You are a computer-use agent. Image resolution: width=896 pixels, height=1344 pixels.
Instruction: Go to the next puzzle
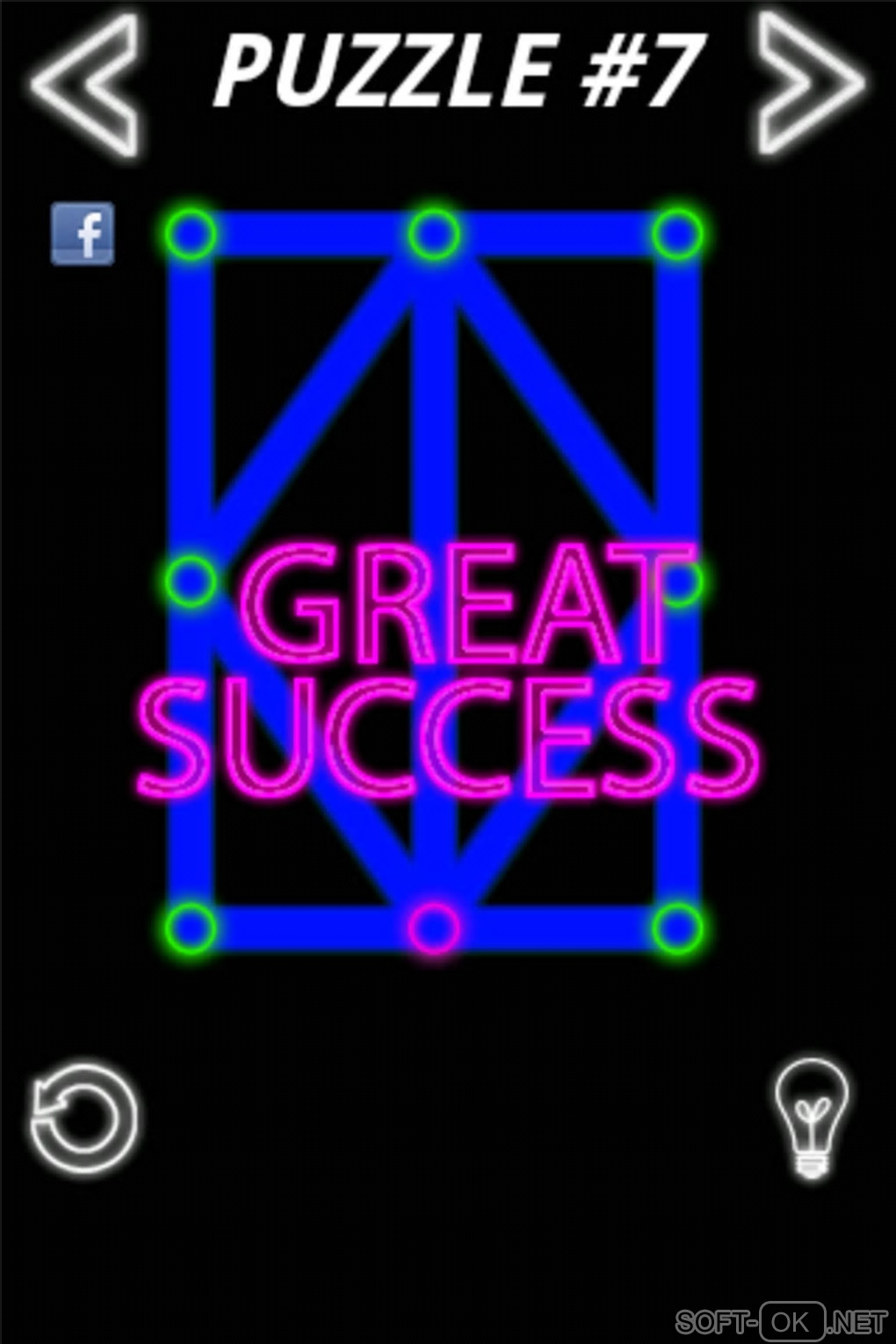[809, 83]
